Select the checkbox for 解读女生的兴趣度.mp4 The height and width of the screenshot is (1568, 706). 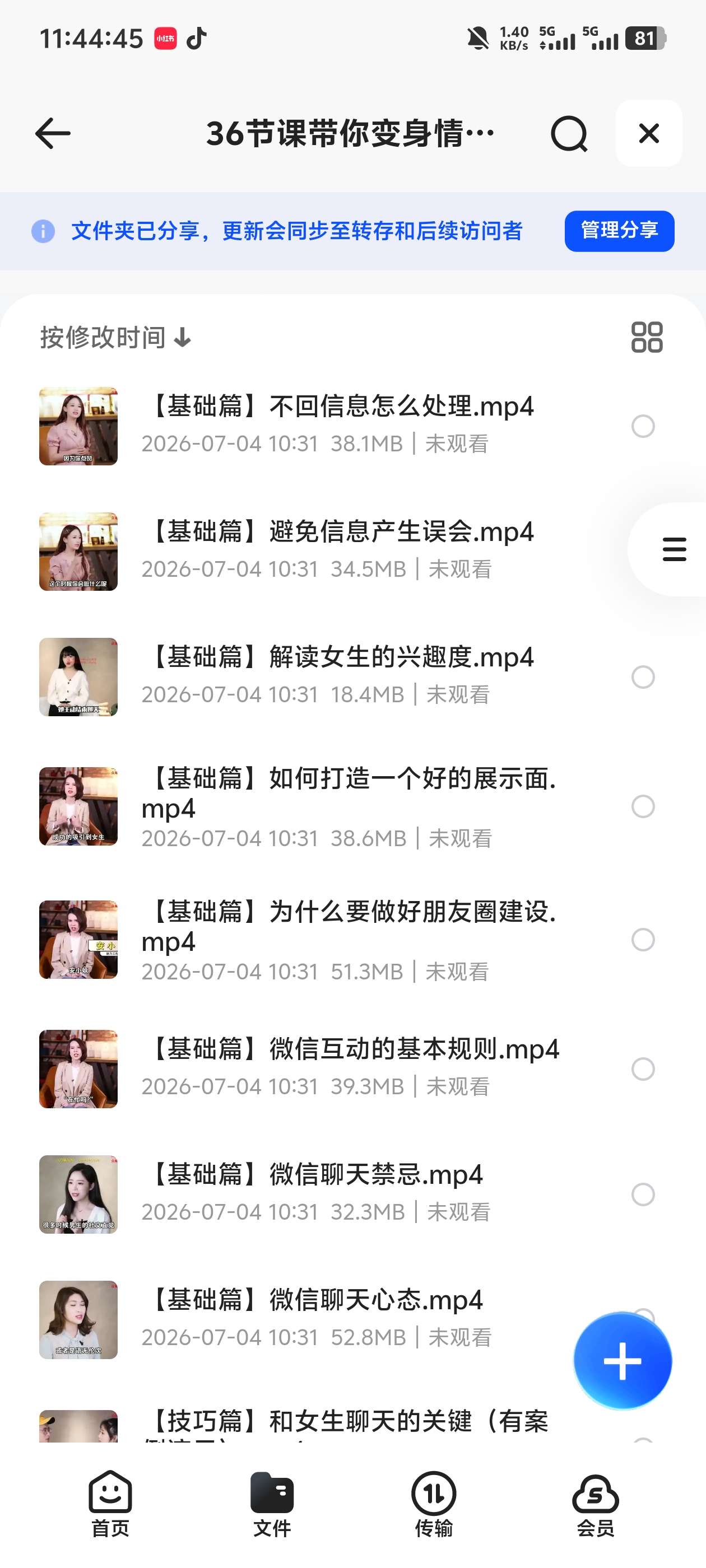tap(643, 677)
